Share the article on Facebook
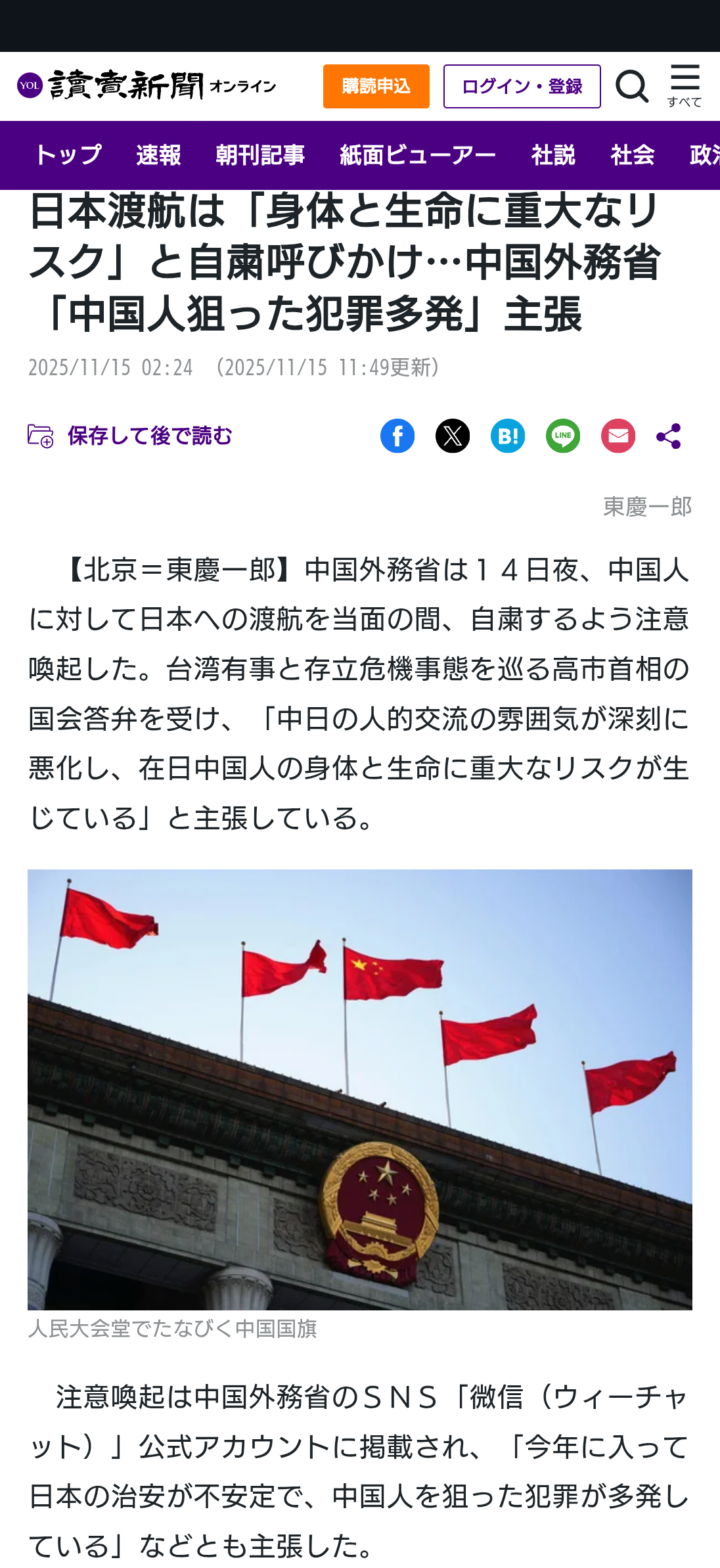The width and height of the screenshot is (720, 1568). pos(397,436)
